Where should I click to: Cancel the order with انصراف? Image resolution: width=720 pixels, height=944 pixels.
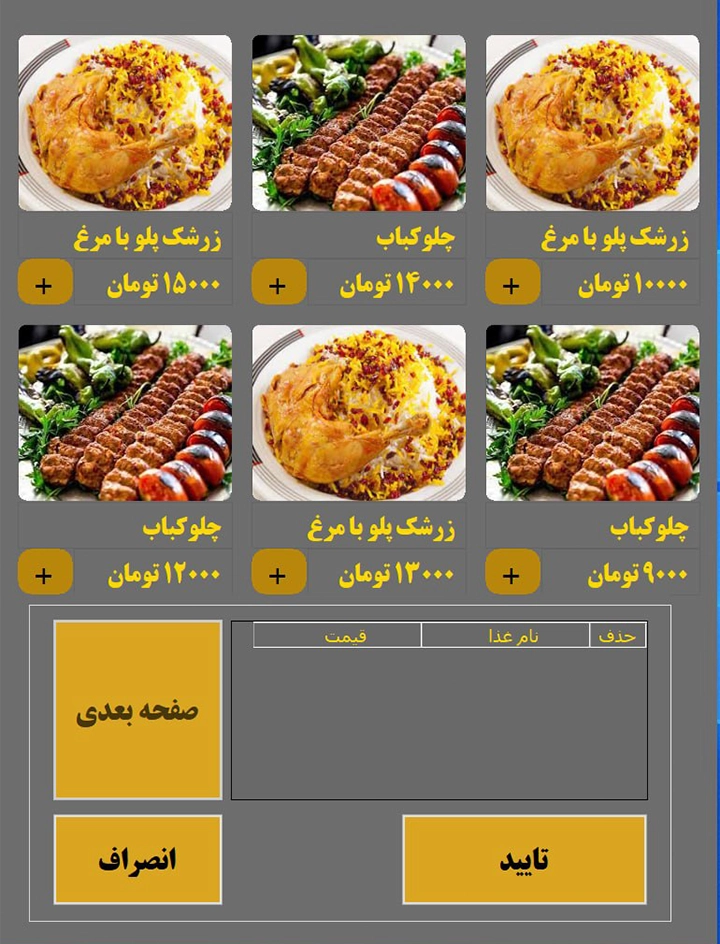pyautogui.click(x=138, y=860)
